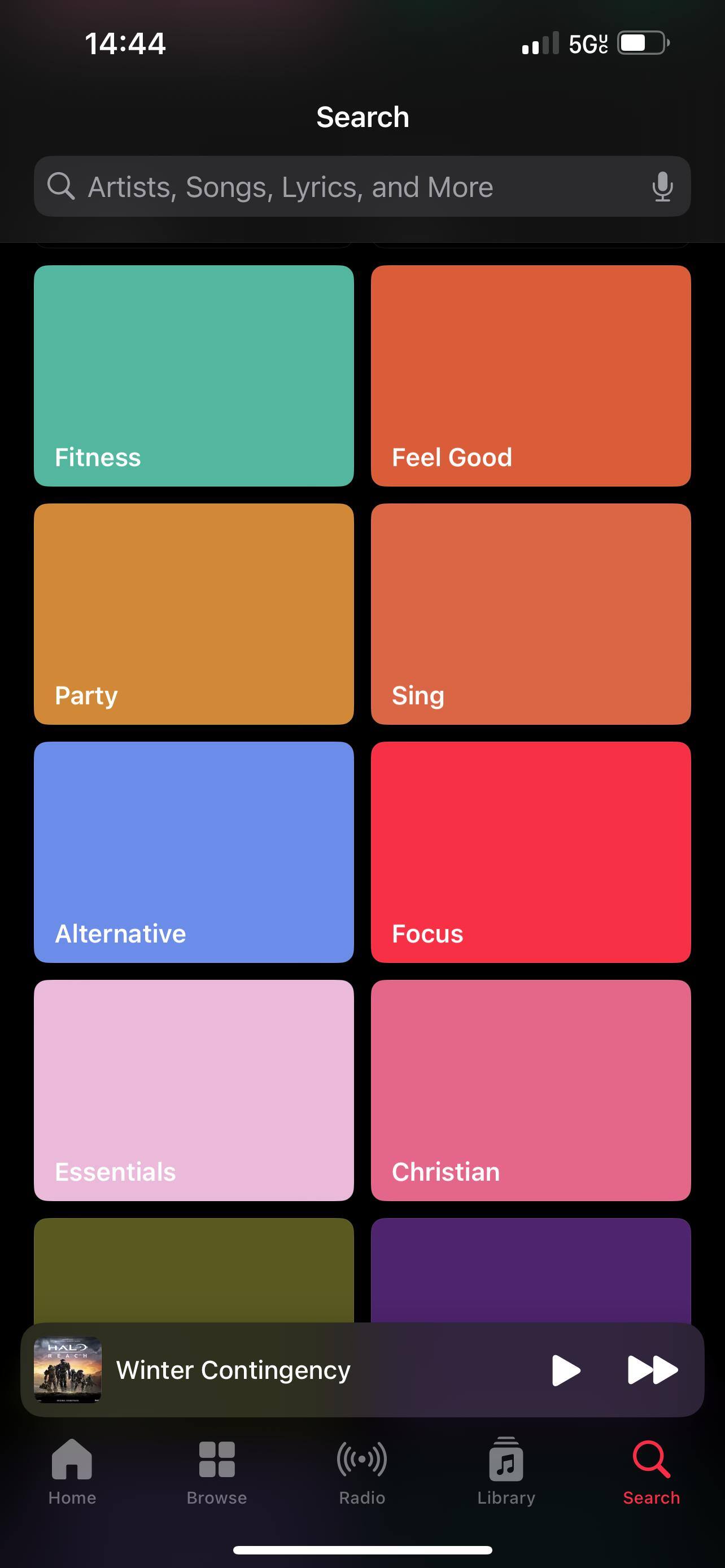Open the Alternative genre tile
Viewport: 725px width, 1568px height.
194,852
